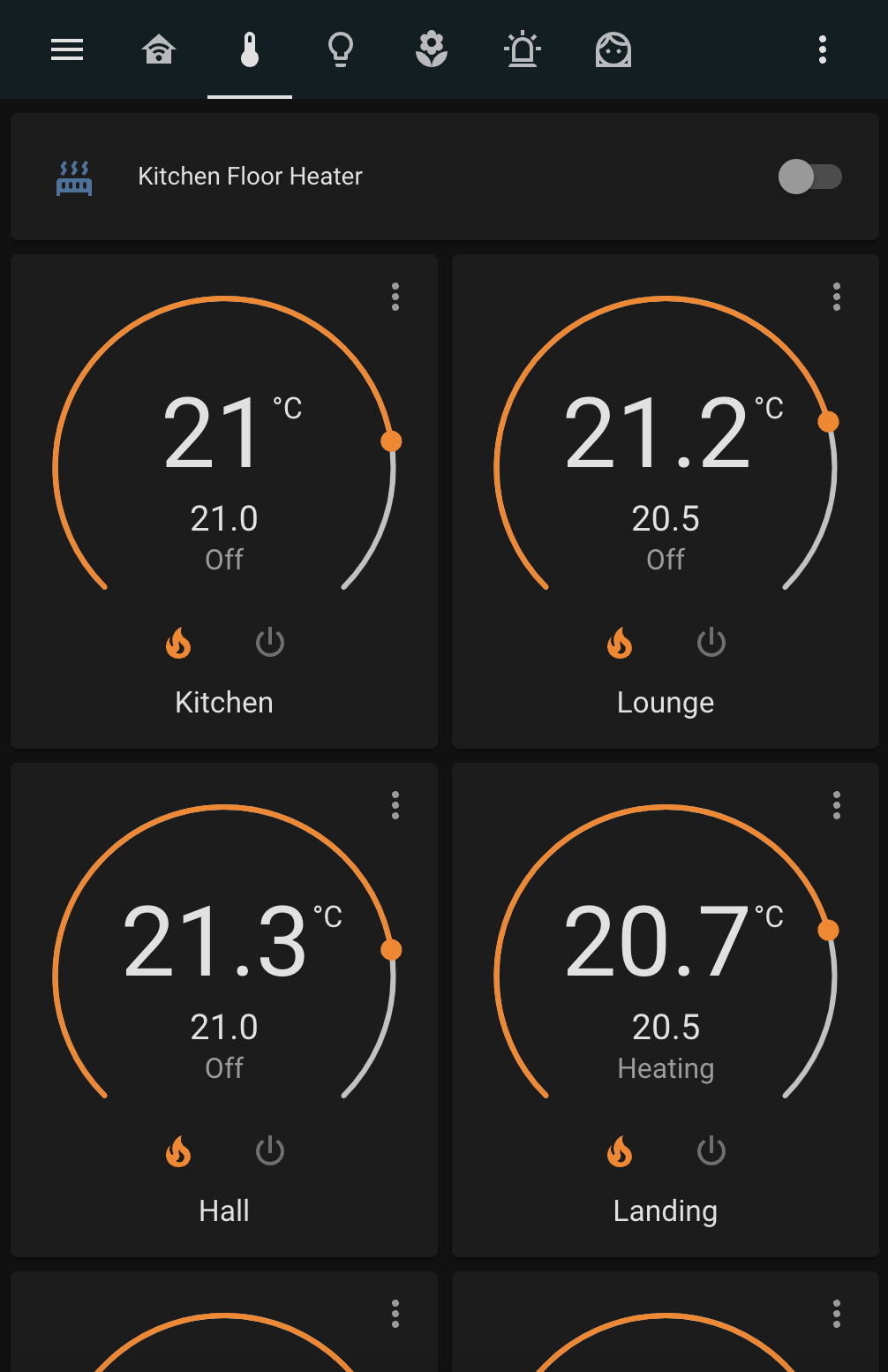This screenshot has height=1372, width=888.
Task: Toggle the Kitchen Floor Heater switch on
Action: click(810, 177)
